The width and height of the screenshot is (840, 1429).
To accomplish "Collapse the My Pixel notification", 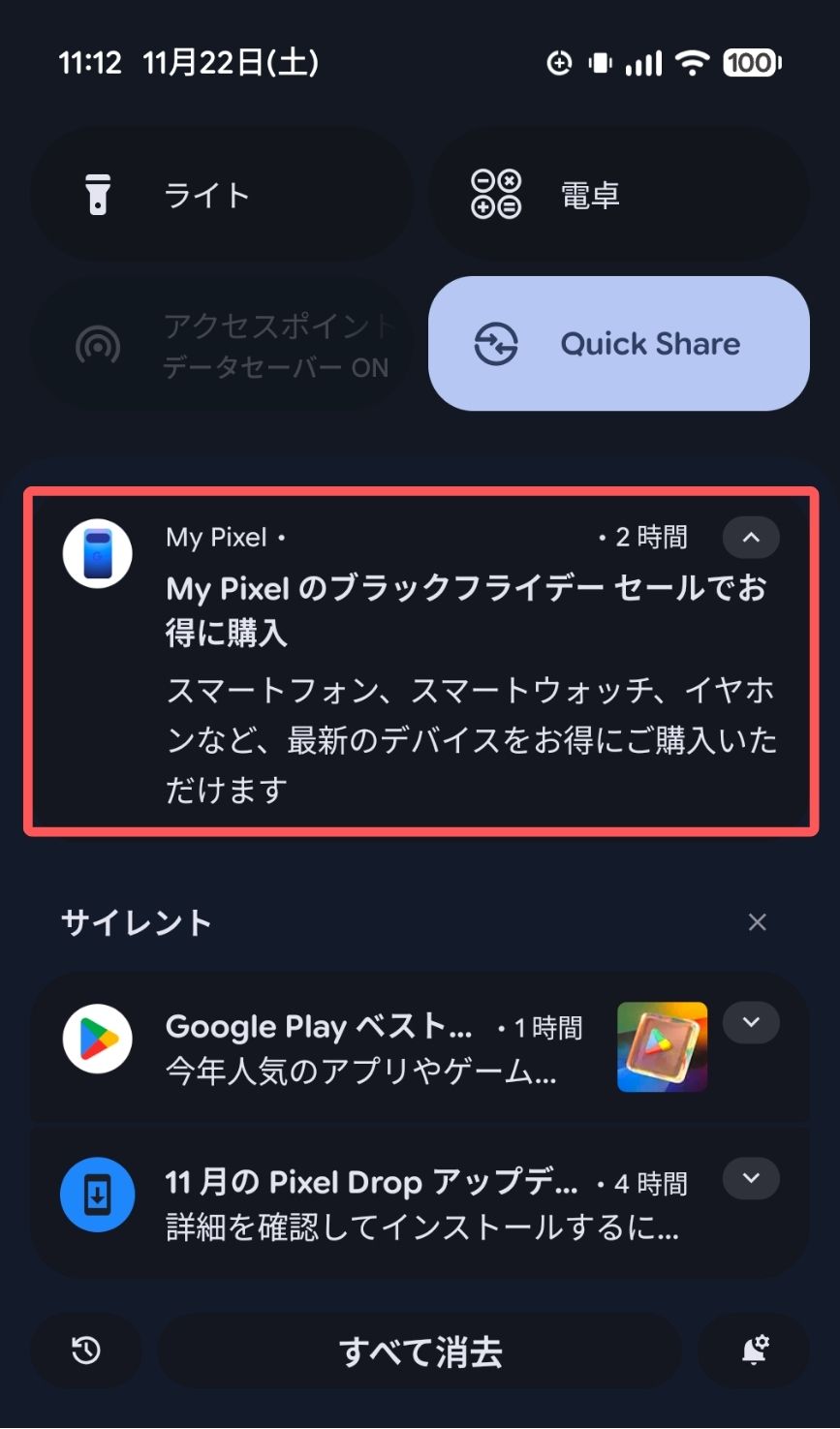I will [x=751, y=538].
